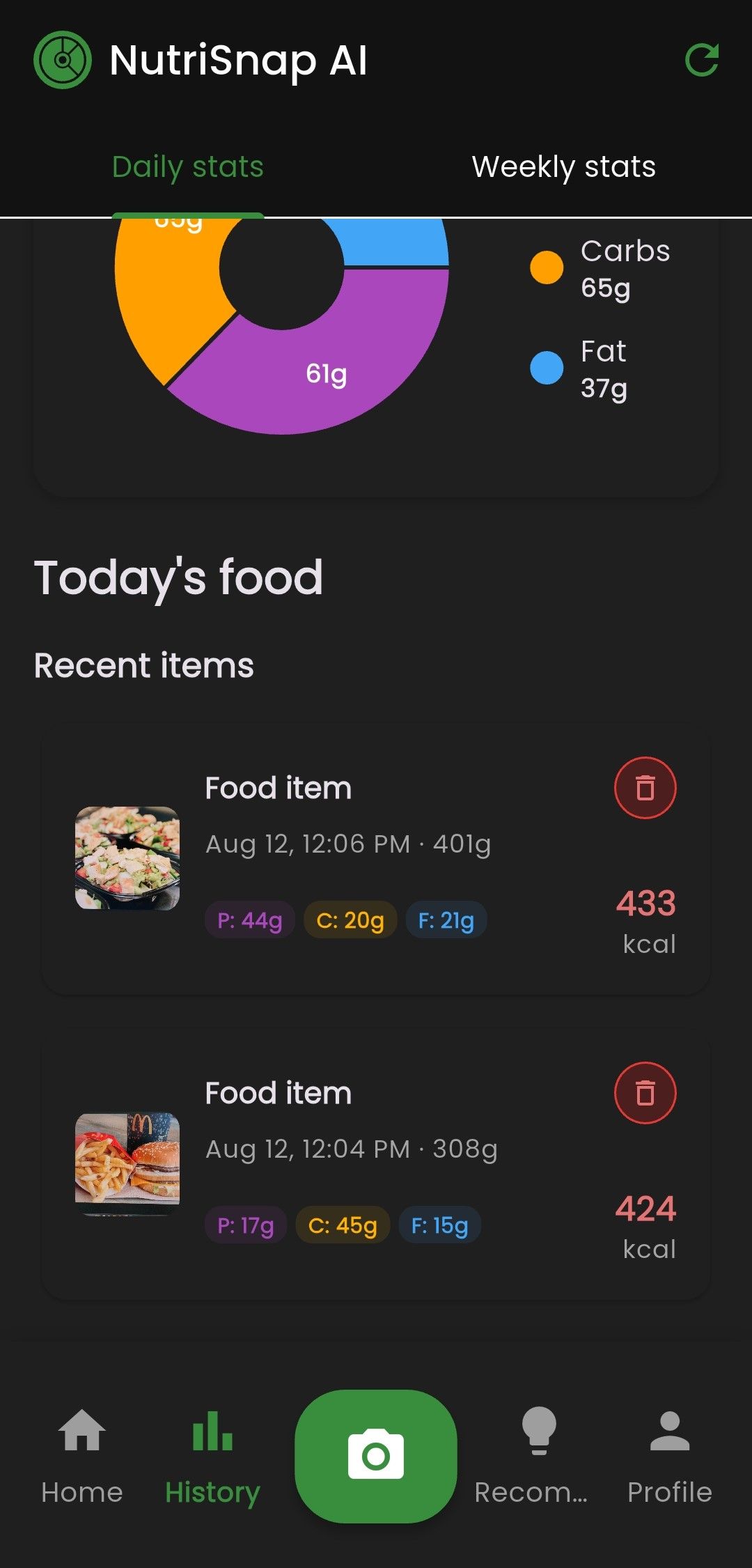Refresh the nutrition stats

(x=701, y=60)
